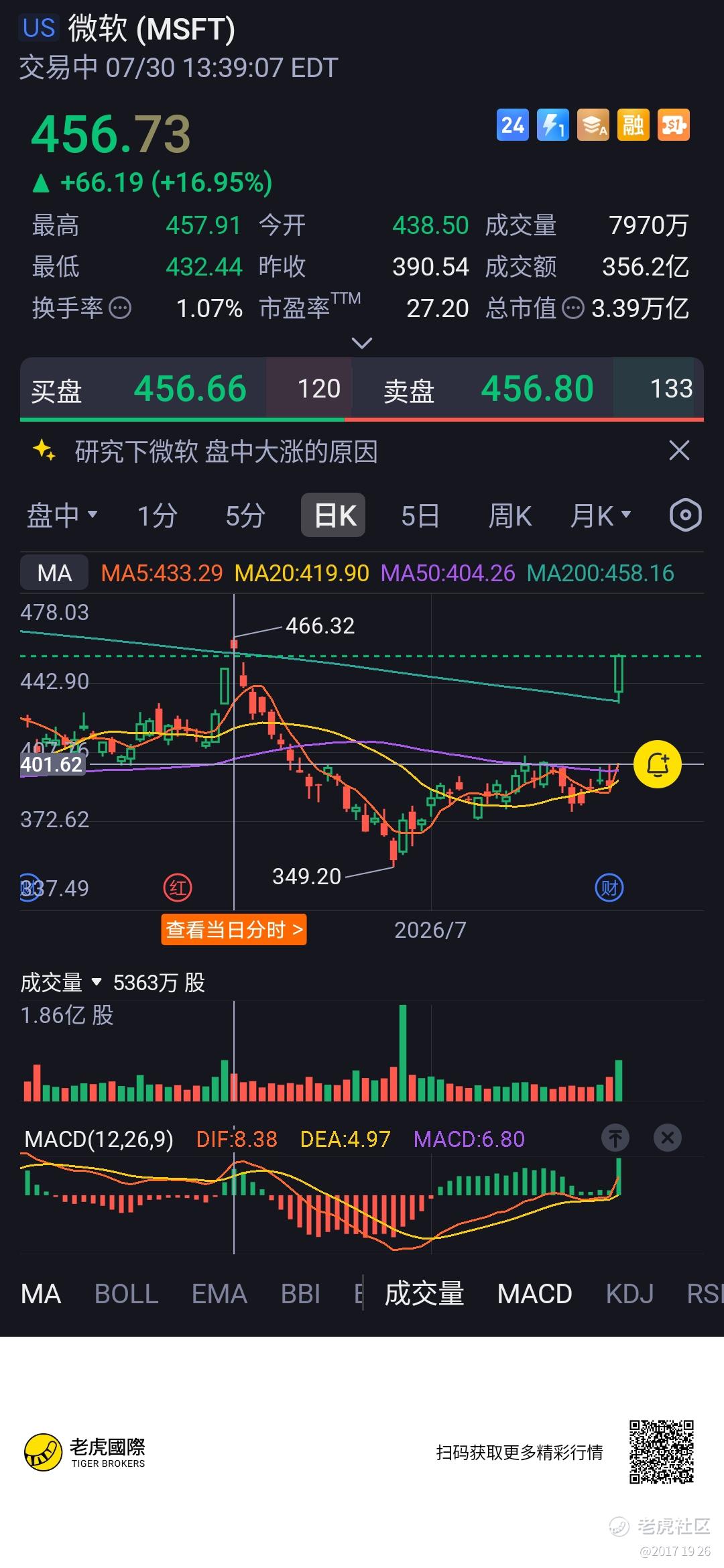The width and height of the screenshot is (724, 1568).
Task: Switch chart to 5日 view
Action: coord(420,516)
